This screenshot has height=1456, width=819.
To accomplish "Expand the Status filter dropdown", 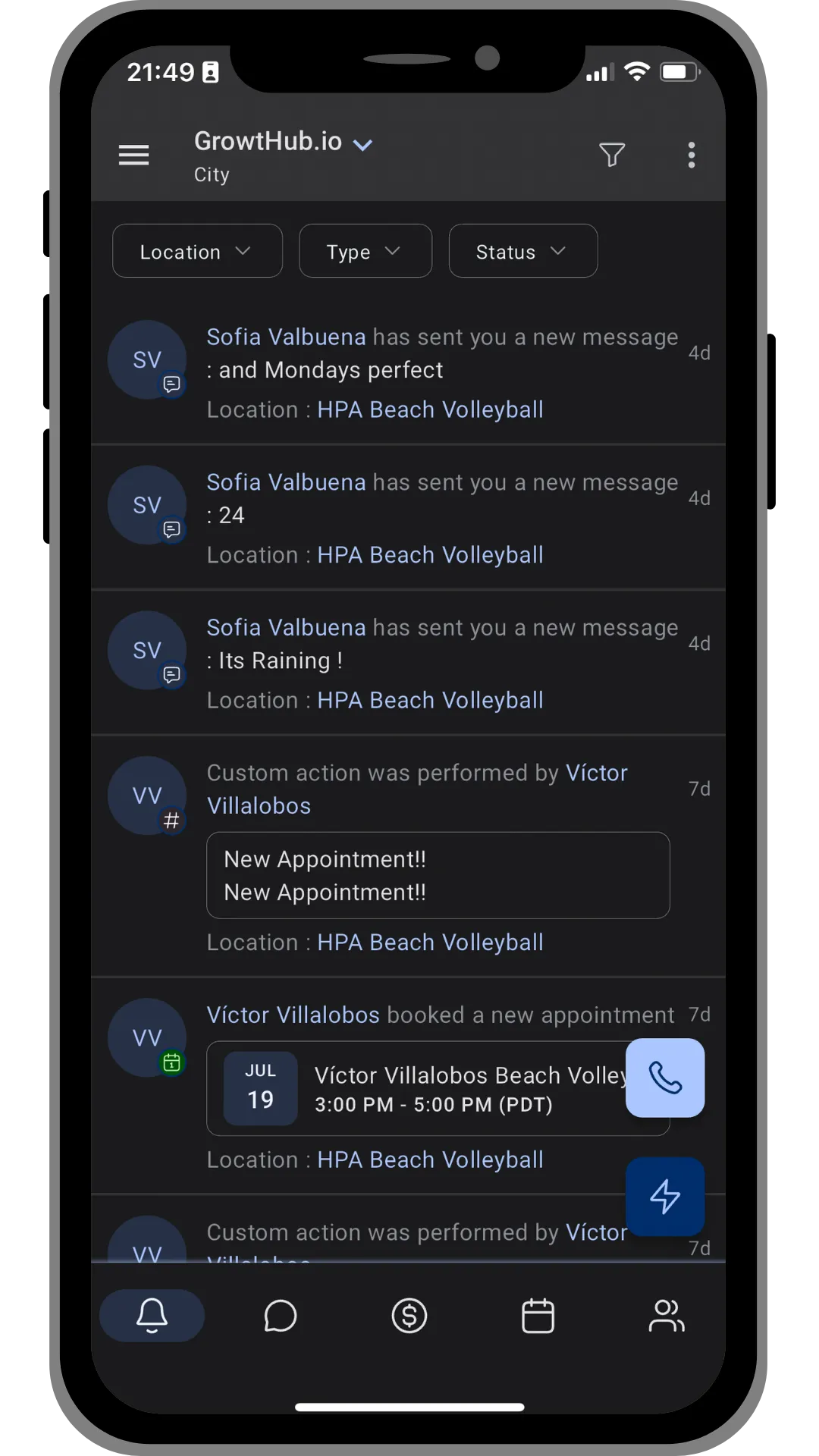I will 523,251.
